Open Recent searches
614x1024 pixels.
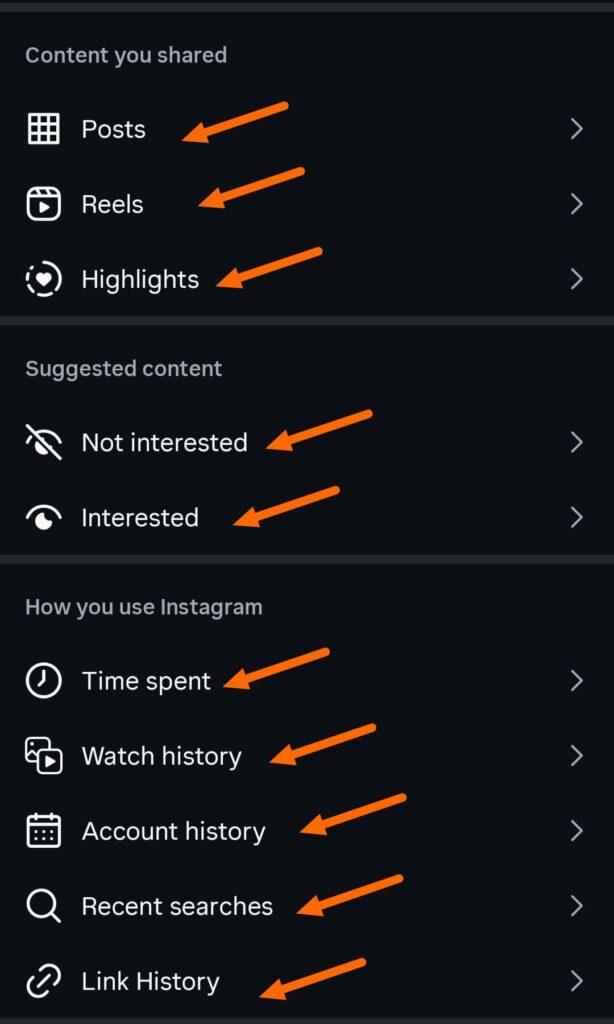[x=177, y=907]
